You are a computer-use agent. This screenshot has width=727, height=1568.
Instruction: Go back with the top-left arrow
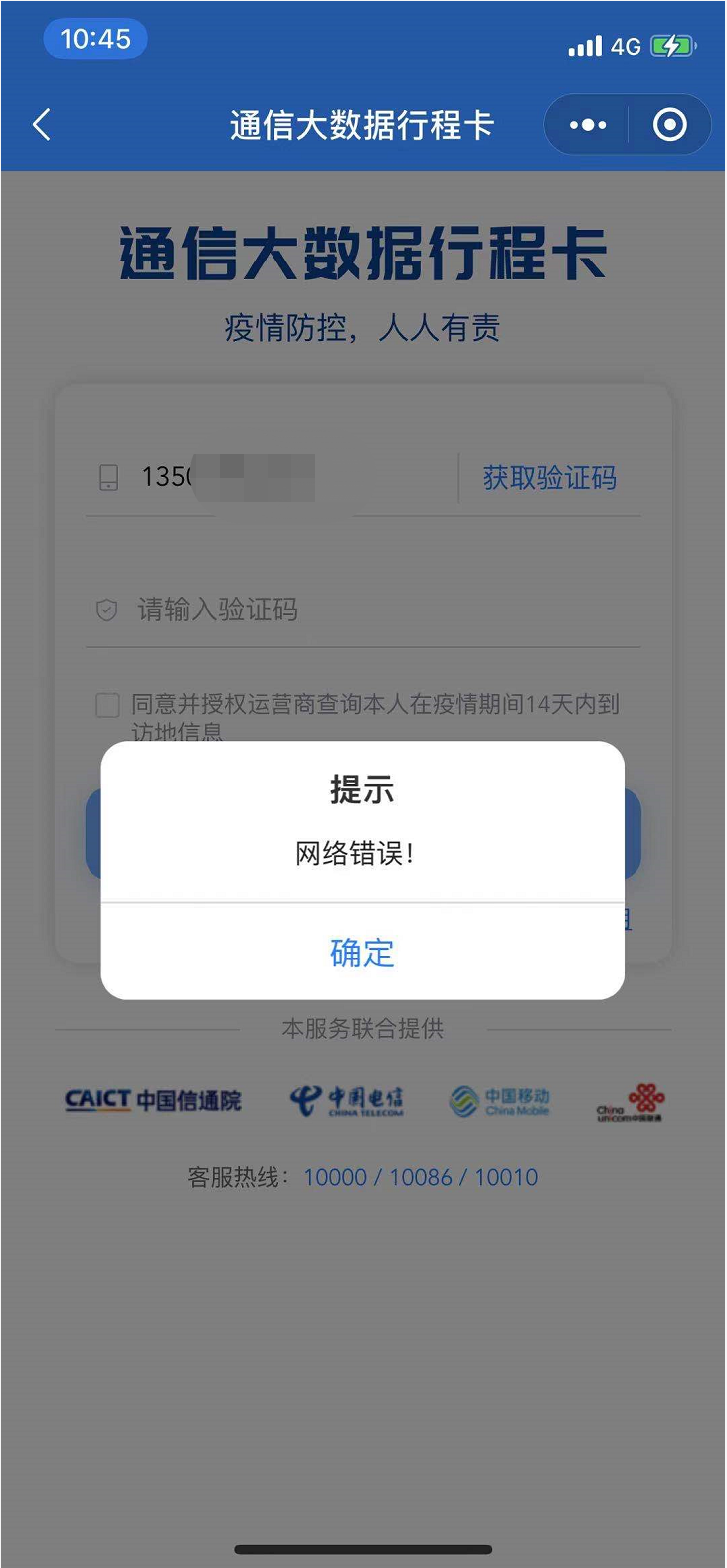(x=42, y=125)
